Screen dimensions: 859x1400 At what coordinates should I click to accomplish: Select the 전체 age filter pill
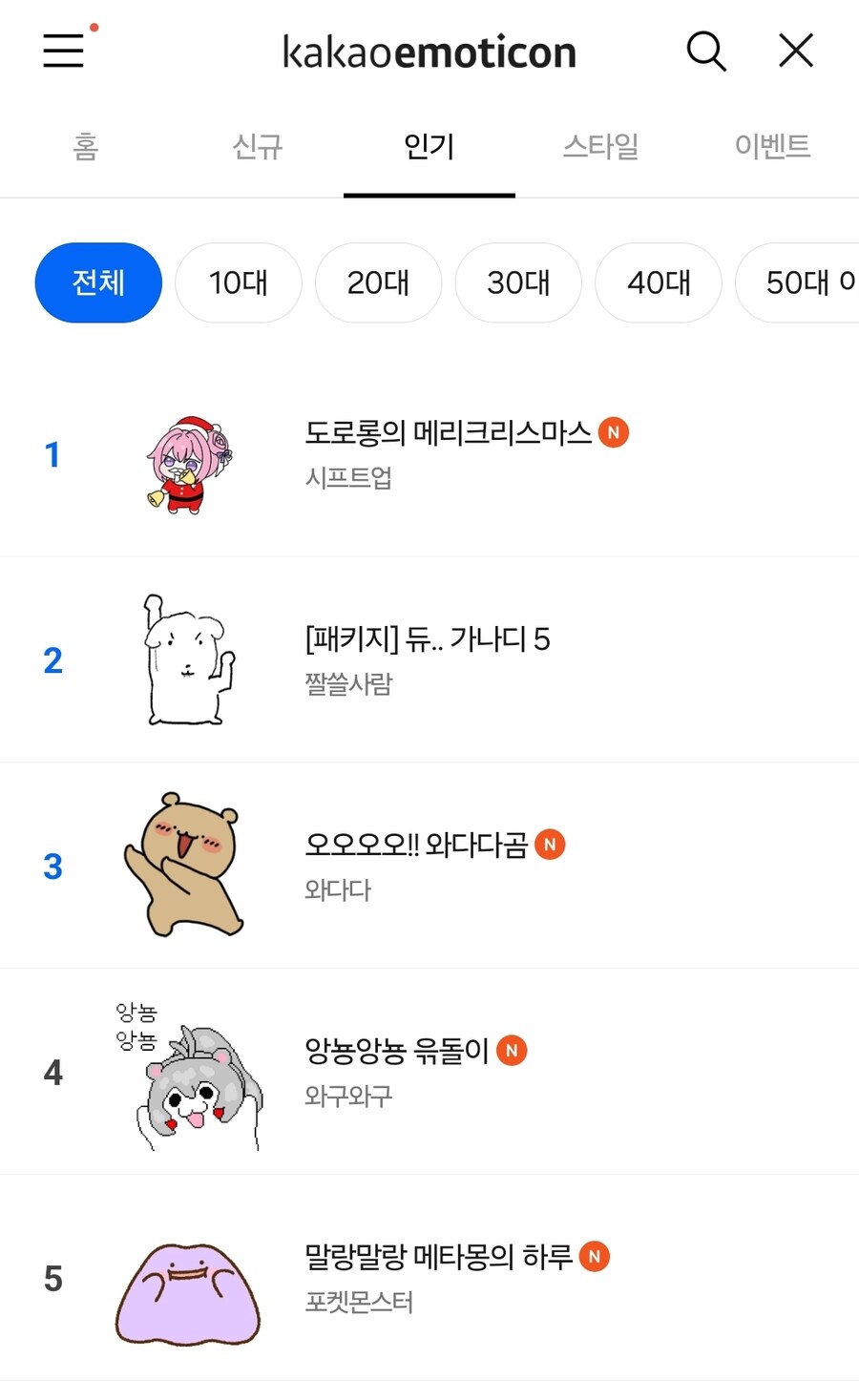coord(98,282)
